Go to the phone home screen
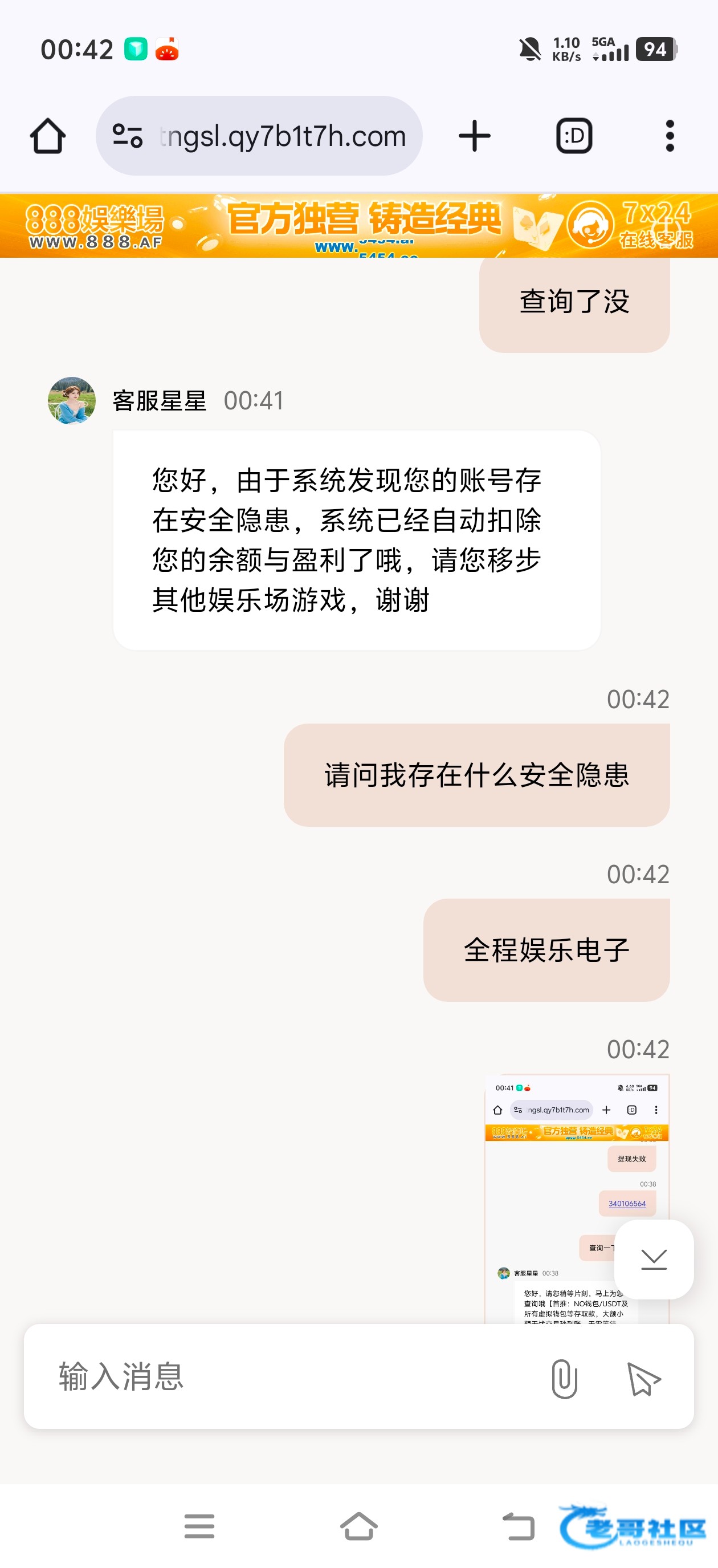Screen dimensions: 718x1568 coord(359,1526)
